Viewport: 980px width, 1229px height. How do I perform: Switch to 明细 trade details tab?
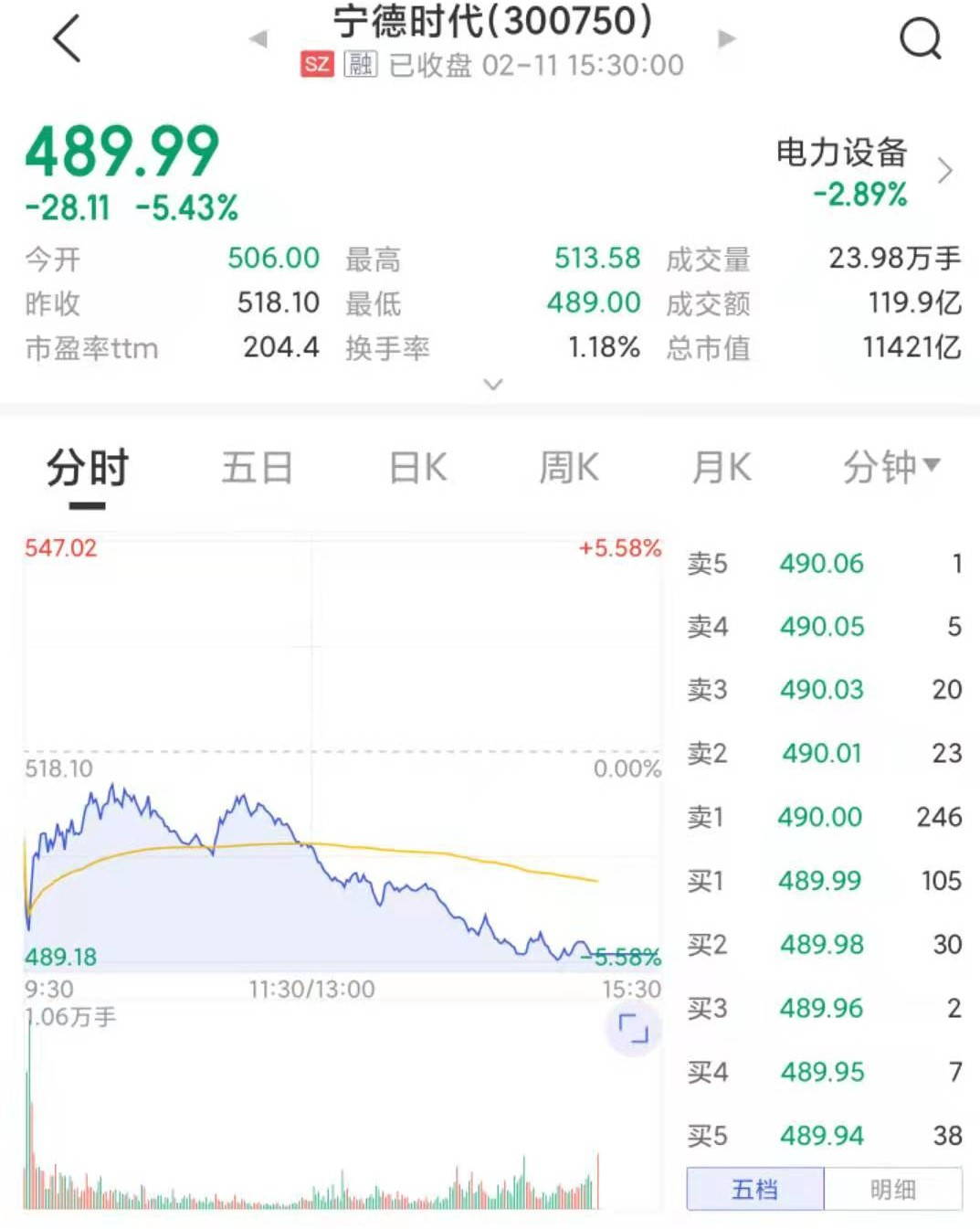[x=892, y=1190]
